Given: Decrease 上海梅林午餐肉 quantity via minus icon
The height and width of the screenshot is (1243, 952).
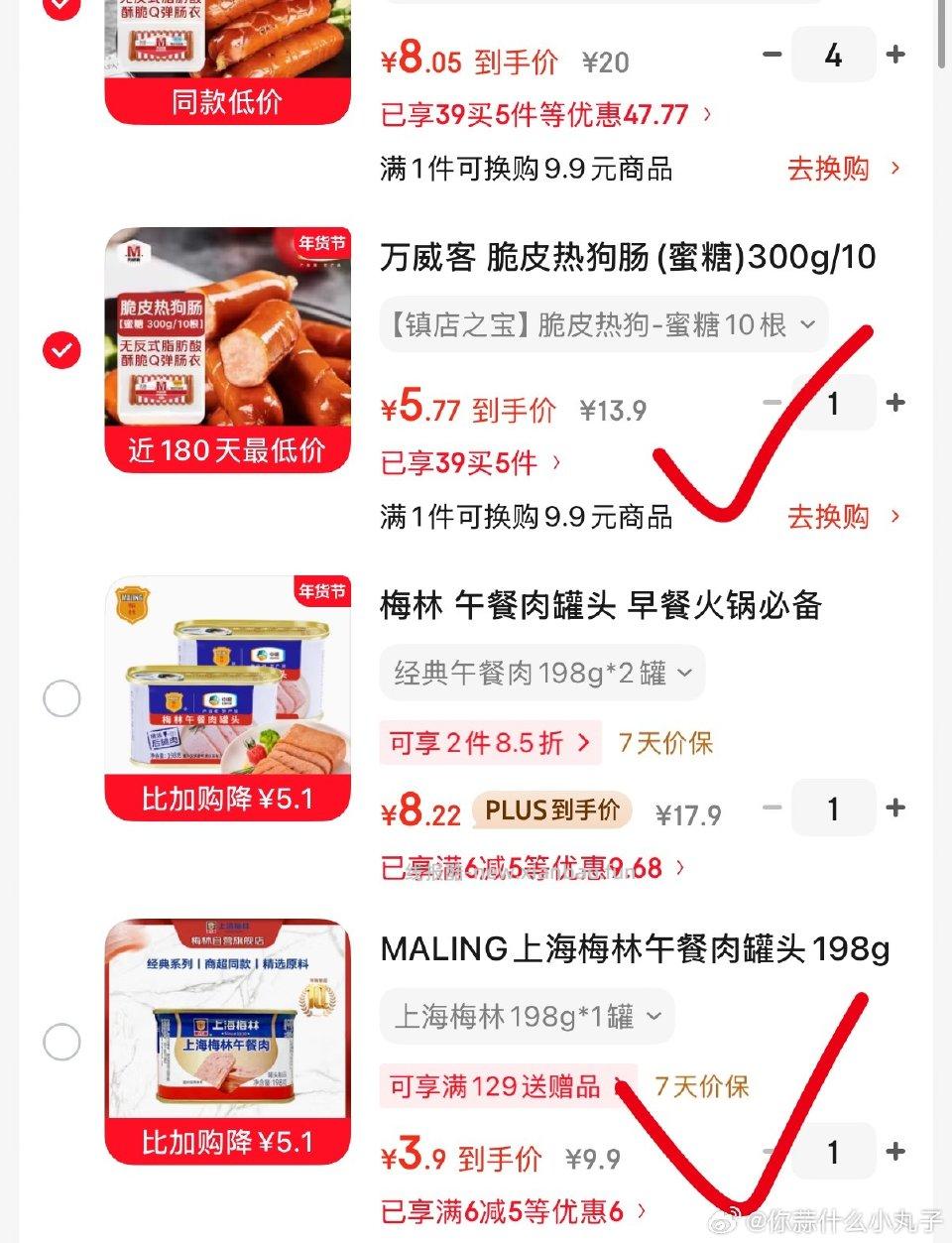Looking at the screenshot, I should pos(773,1151).
